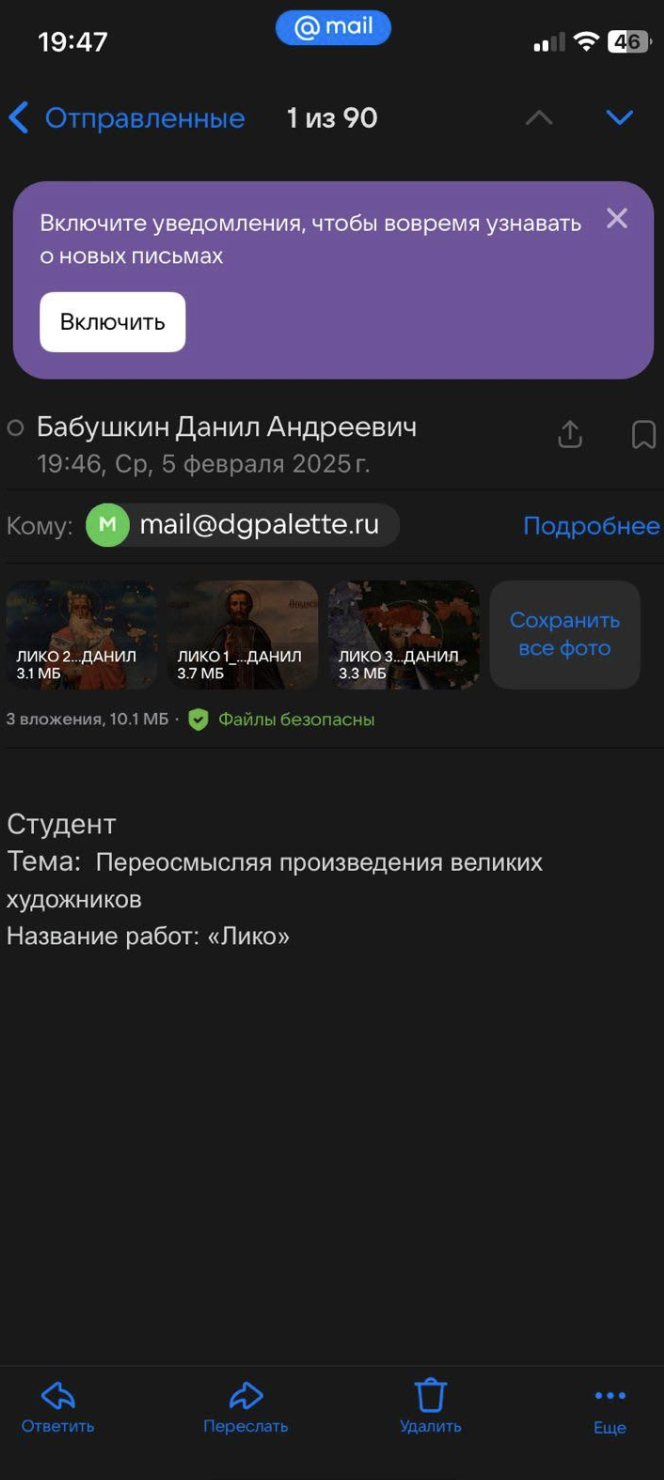Bookmark this email
The width and height of the screenshot is (664, 1480).
click(x=643, y=435)
